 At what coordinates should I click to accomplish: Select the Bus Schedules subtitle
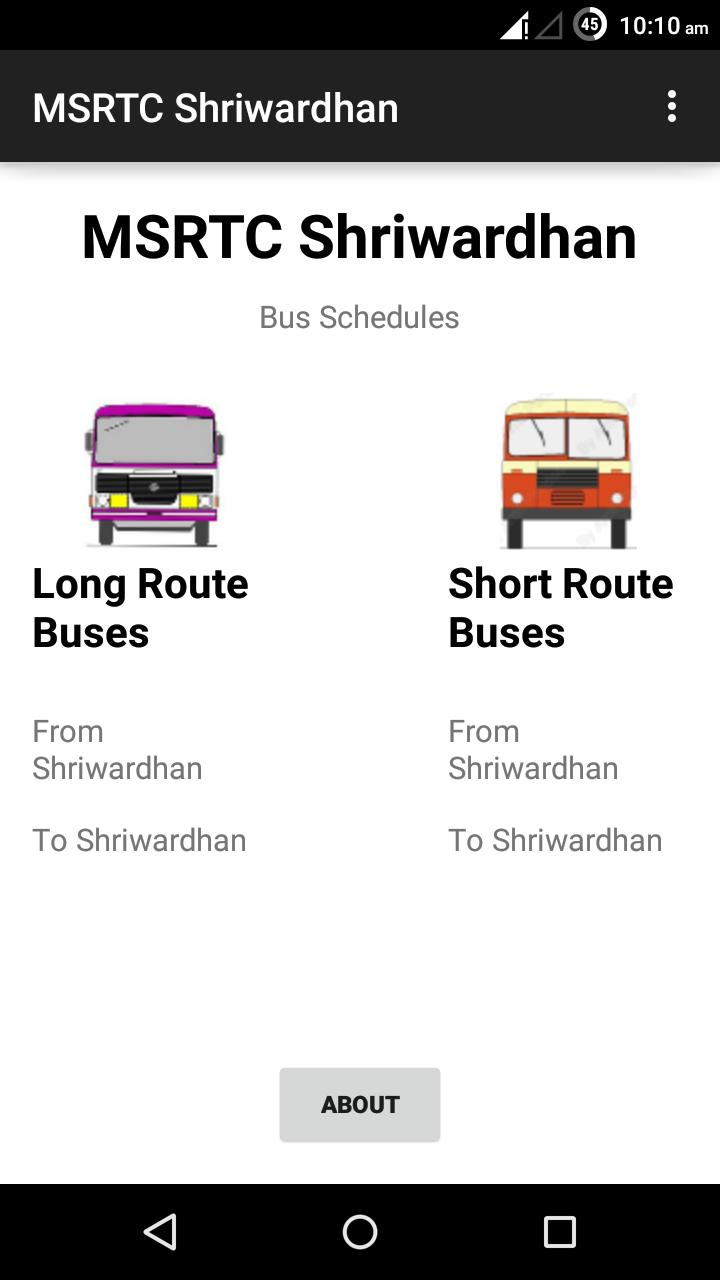point(359,317)
